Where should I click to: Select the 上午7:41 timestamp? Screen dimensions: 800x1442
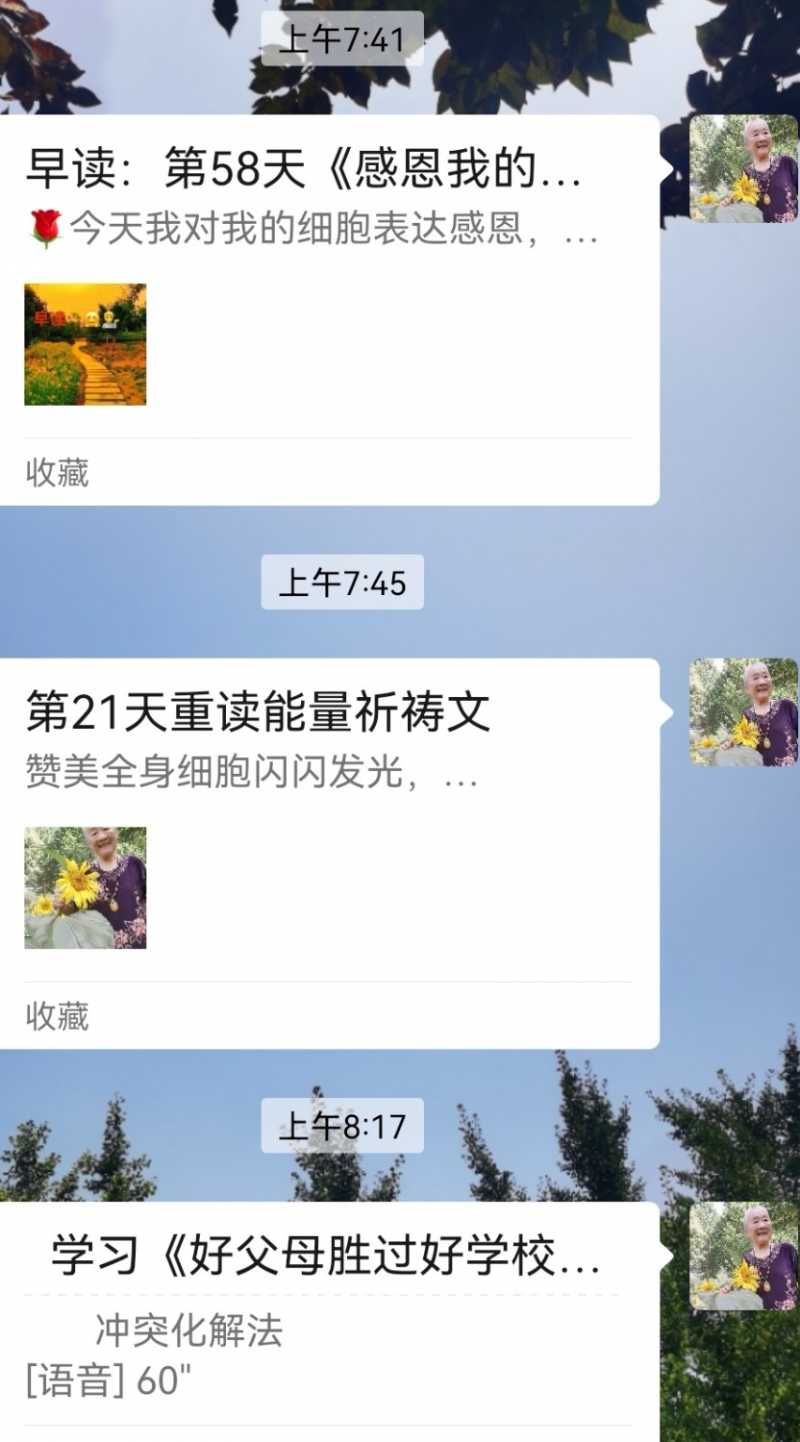pos(340,42)
